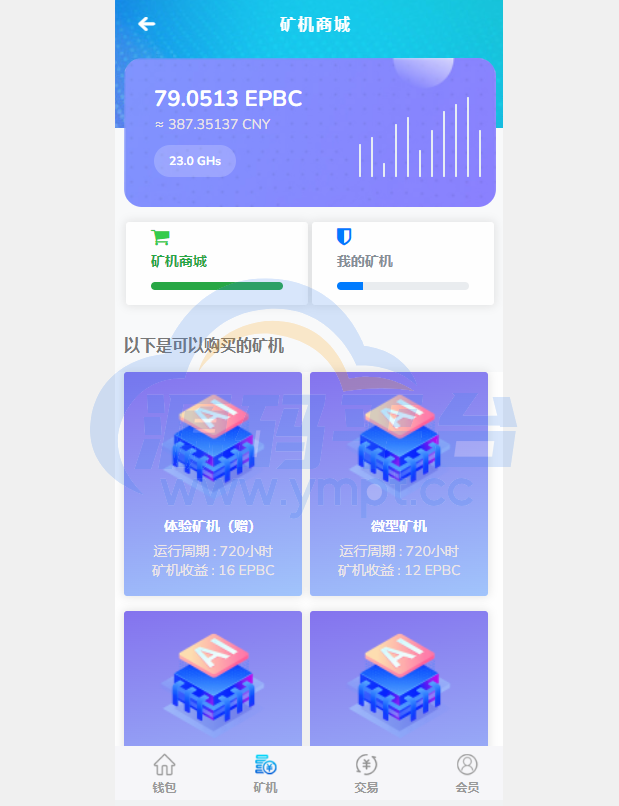Open the 体验矿机（赠）miner card
Viewport: 619px width, 806px height.
212,483
